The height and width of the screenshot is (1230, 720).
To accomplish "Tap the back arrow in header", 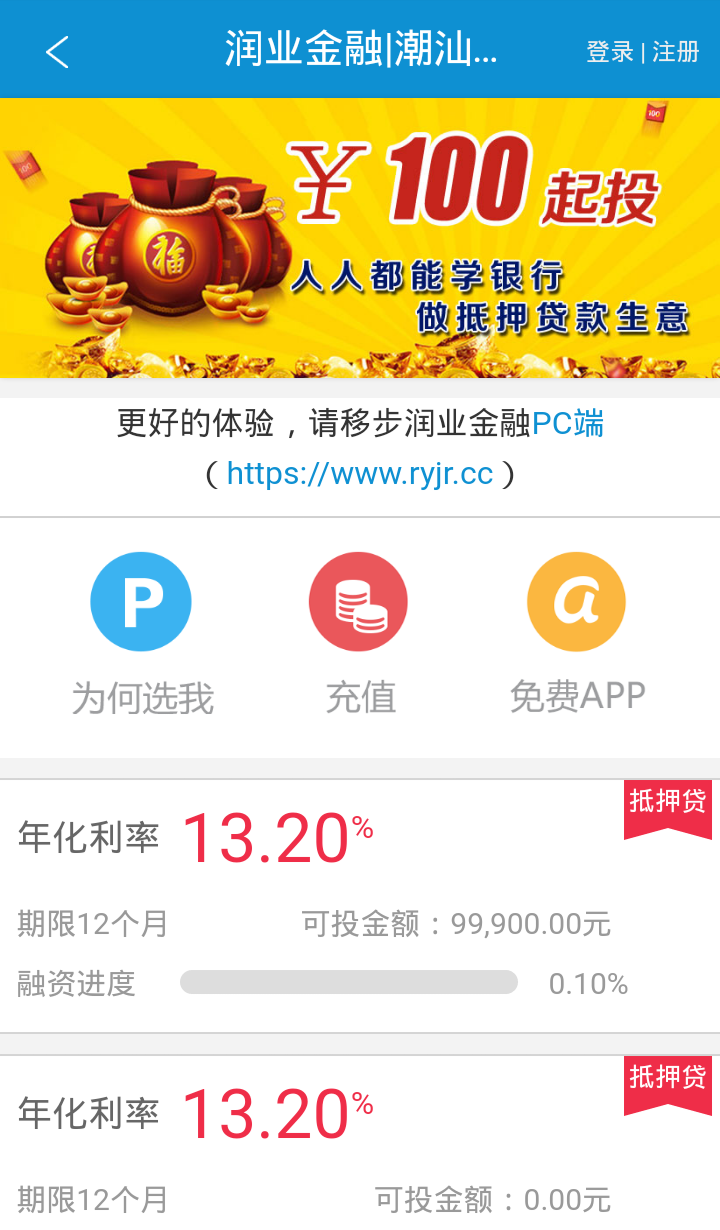I will coord(57,51).
